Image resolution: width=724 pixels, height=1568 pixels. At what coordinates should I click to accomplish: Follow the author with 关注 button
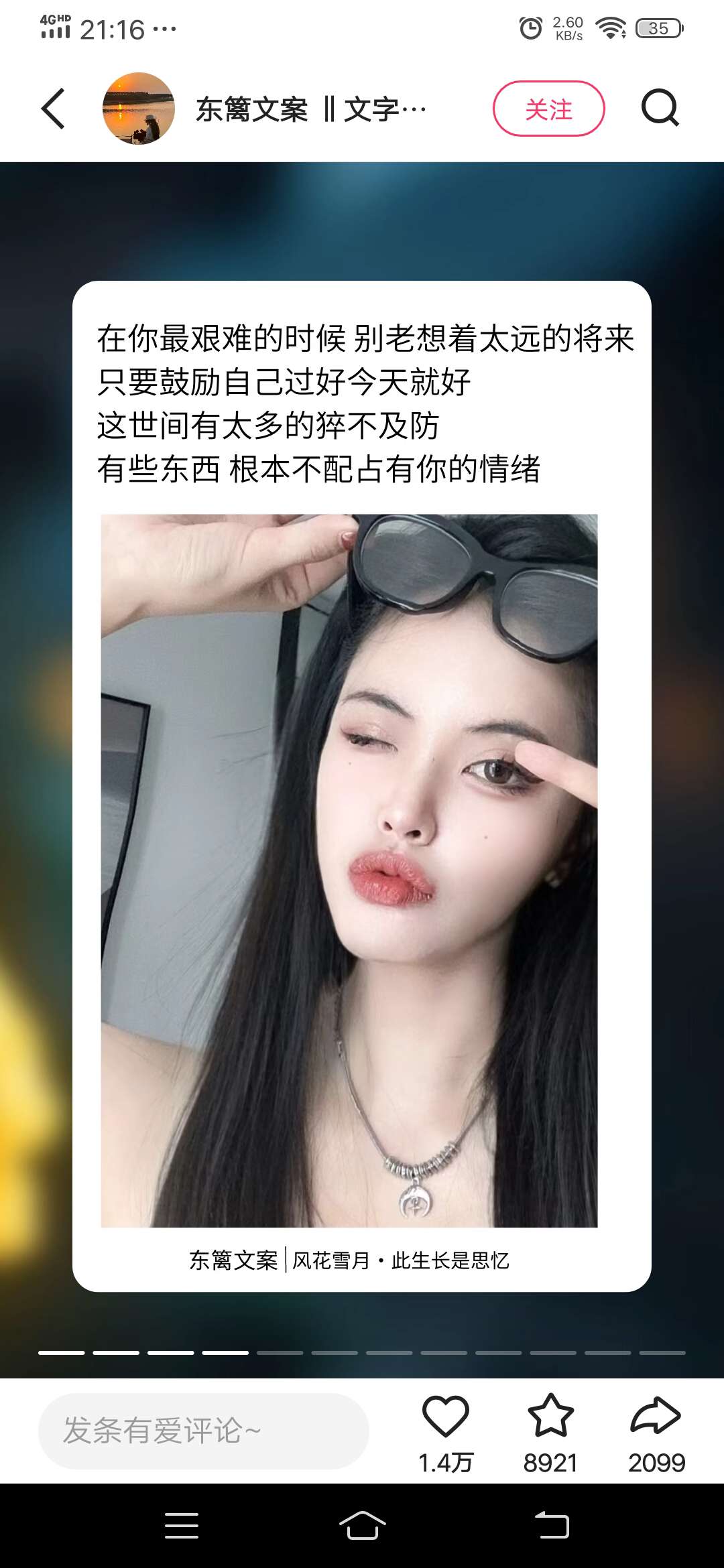[548, 109]
